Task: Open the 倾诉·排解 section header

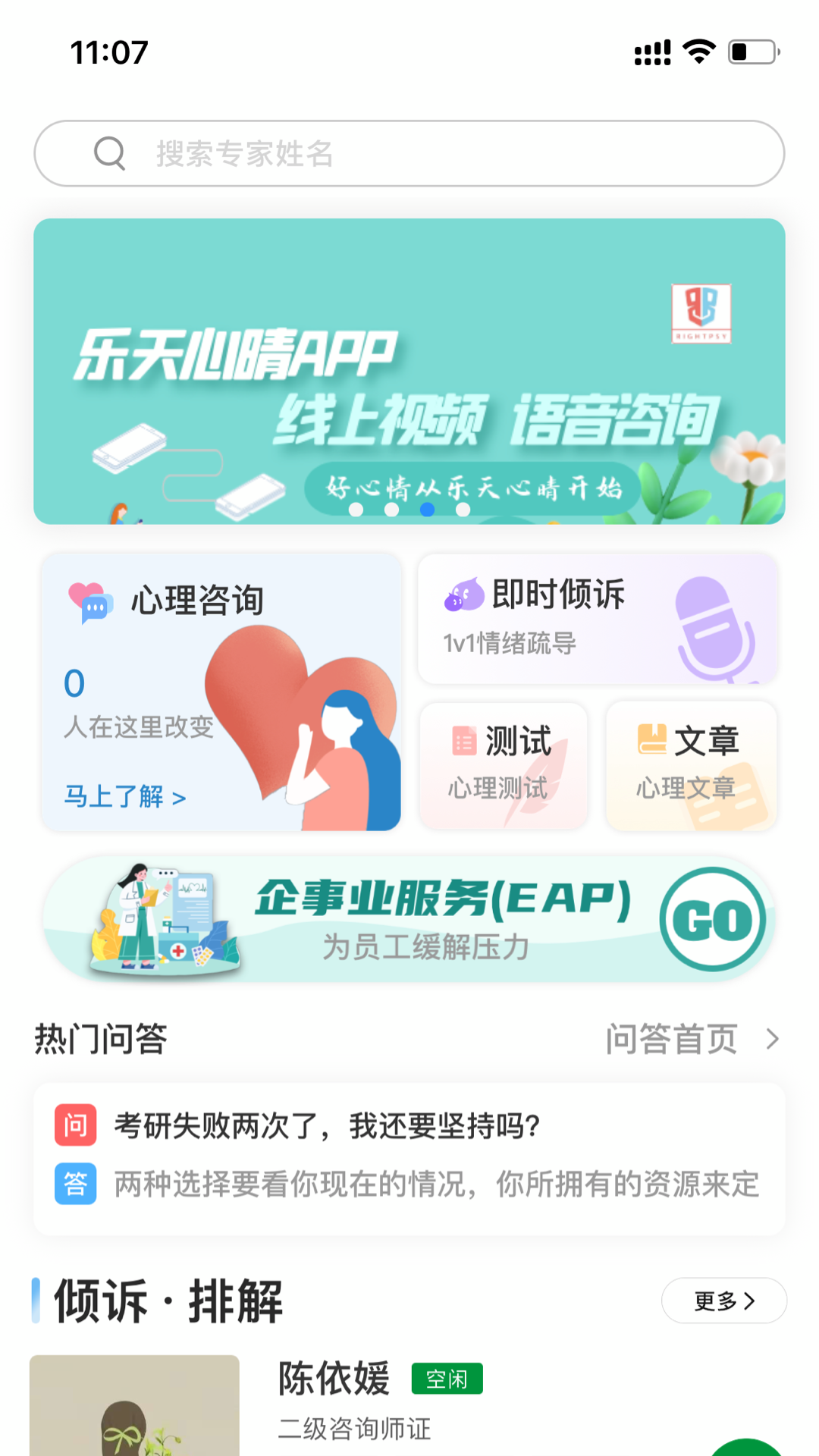Action: pos(168,1300)
